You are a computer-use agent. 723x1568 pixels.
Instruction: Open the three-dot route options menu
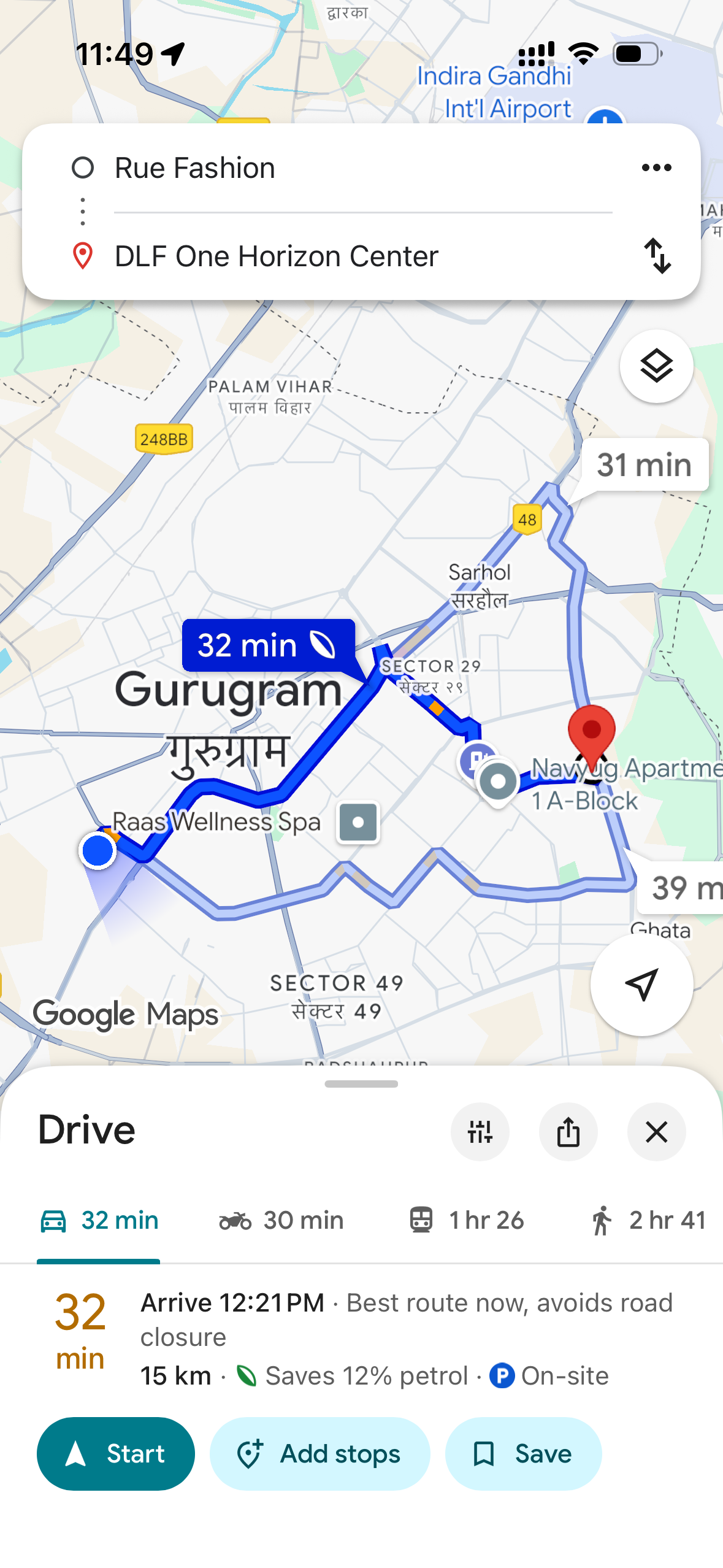coord(656,167)
